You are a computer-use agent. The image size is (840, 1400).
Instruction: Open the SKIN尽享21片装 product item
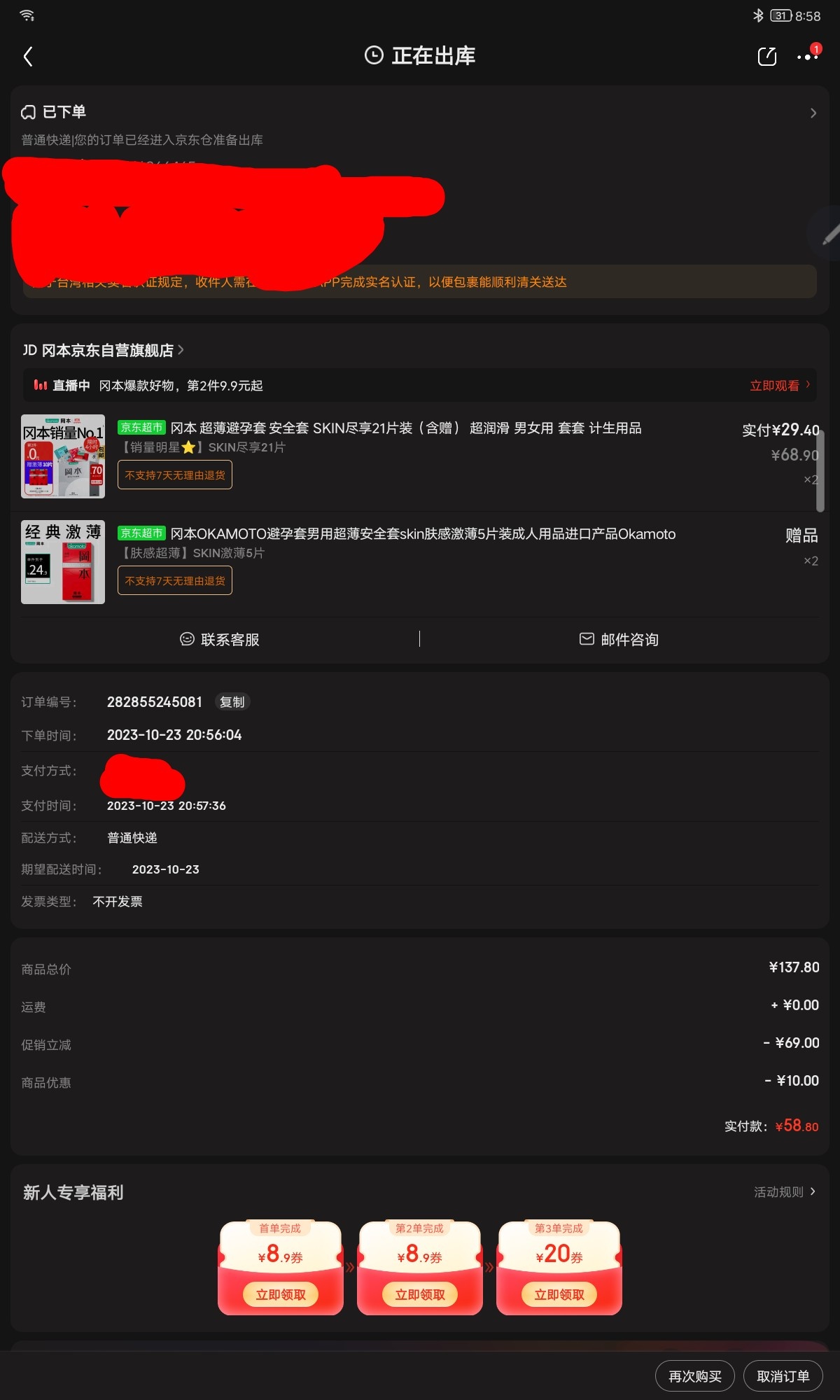tap(406, 428)
